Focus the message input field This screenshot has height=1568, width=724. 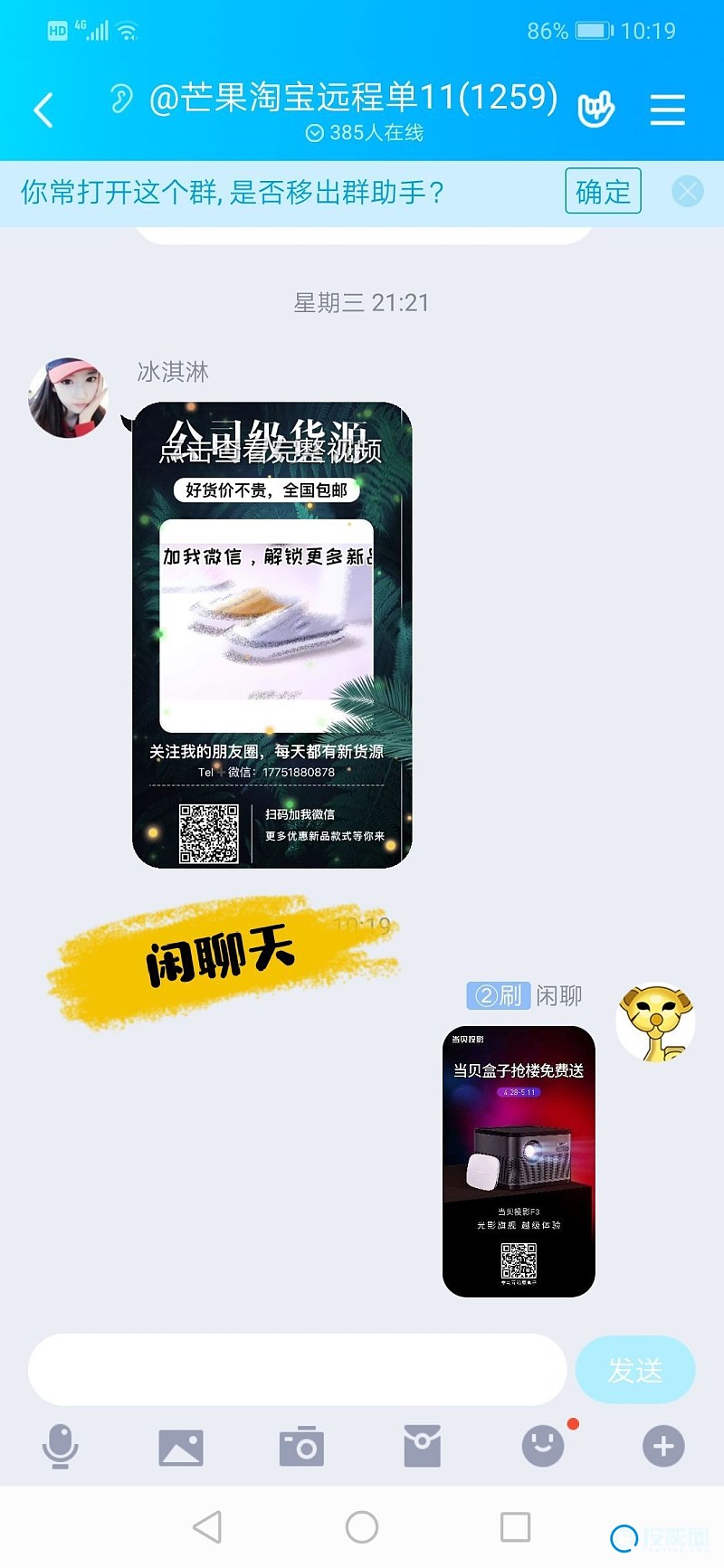tap(297, 1370)
